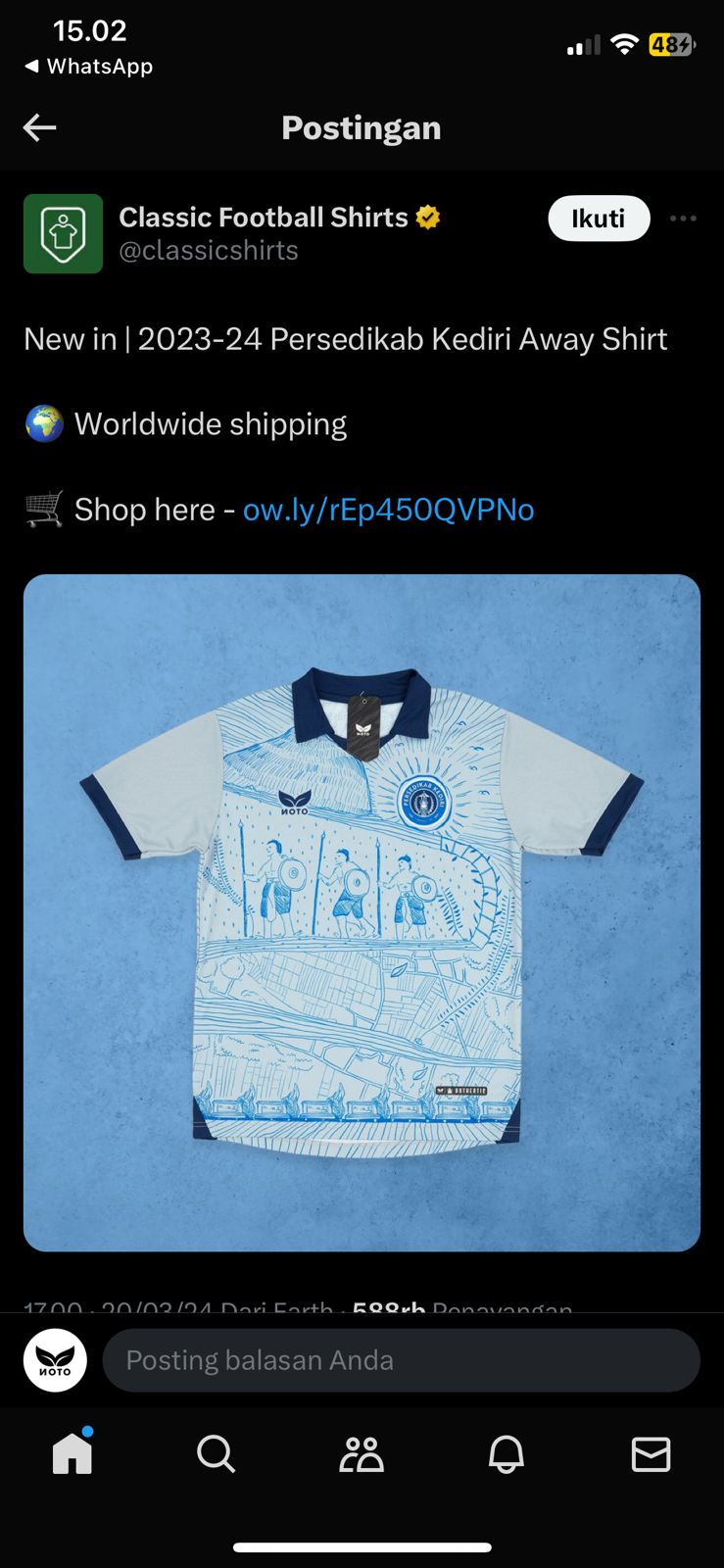The width and height of the screenshot is (724, 1568).
Task: Open the Classic Football Shirts profile avatar
Action: 63,233
